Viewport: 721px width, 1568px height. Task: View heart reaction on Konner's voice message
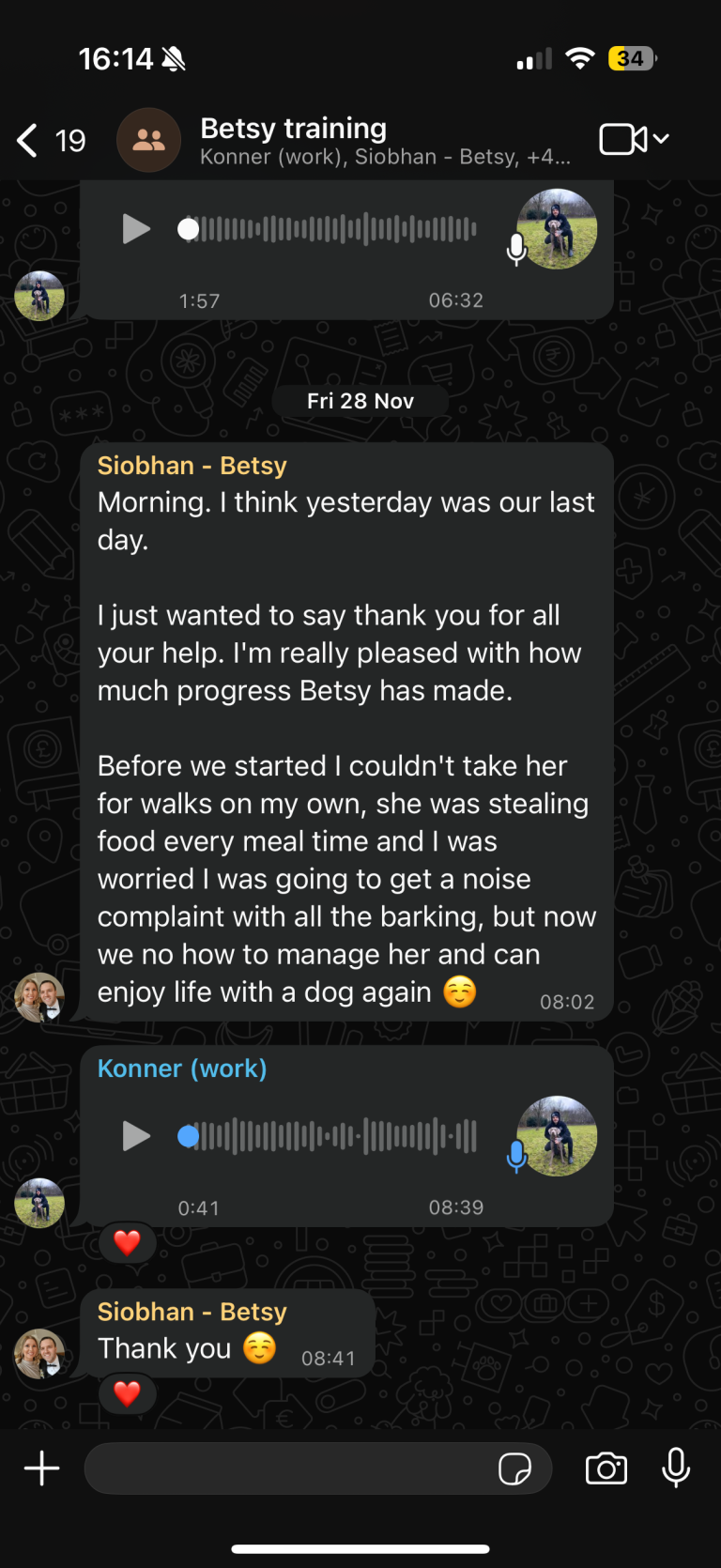(x=127, y=1242)
